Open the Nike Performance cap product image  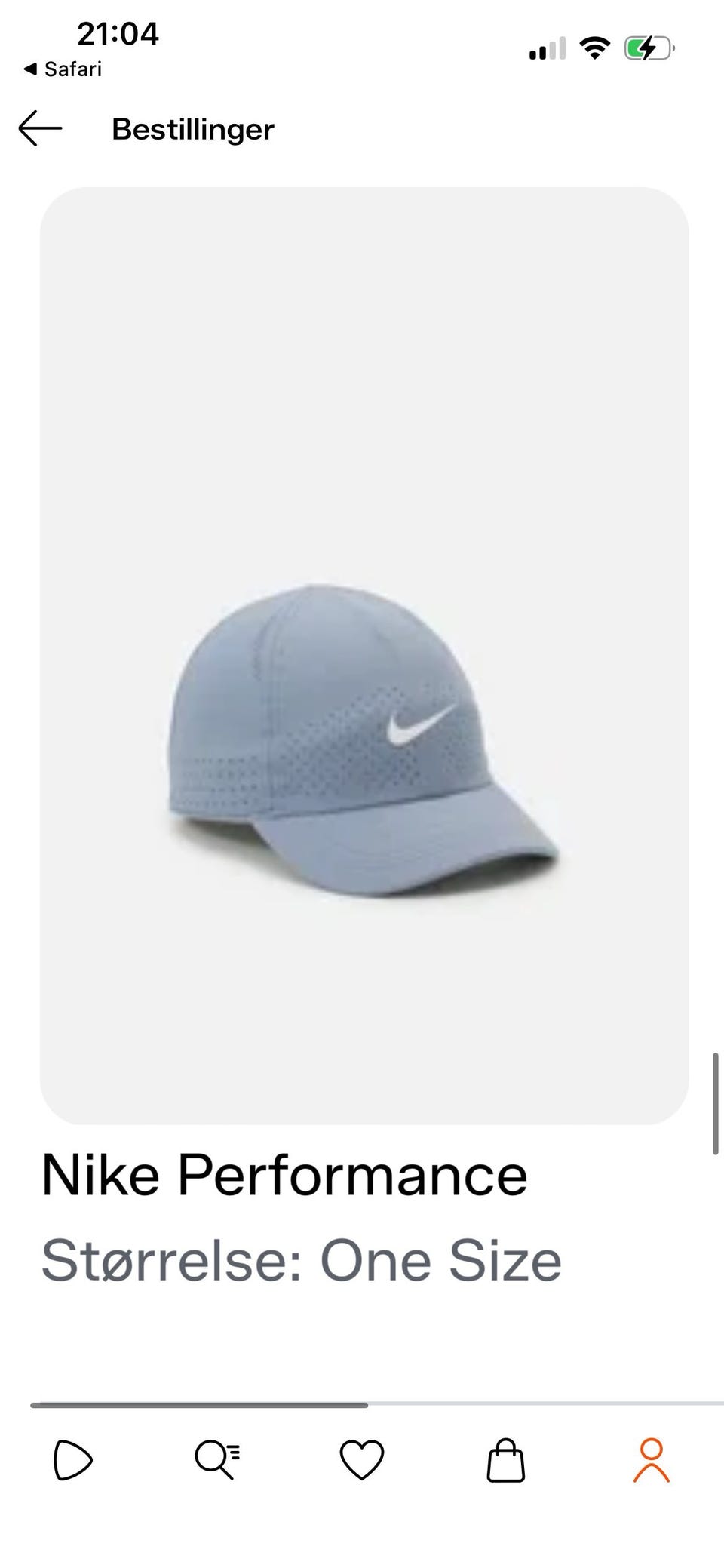[x=364, y=656]
